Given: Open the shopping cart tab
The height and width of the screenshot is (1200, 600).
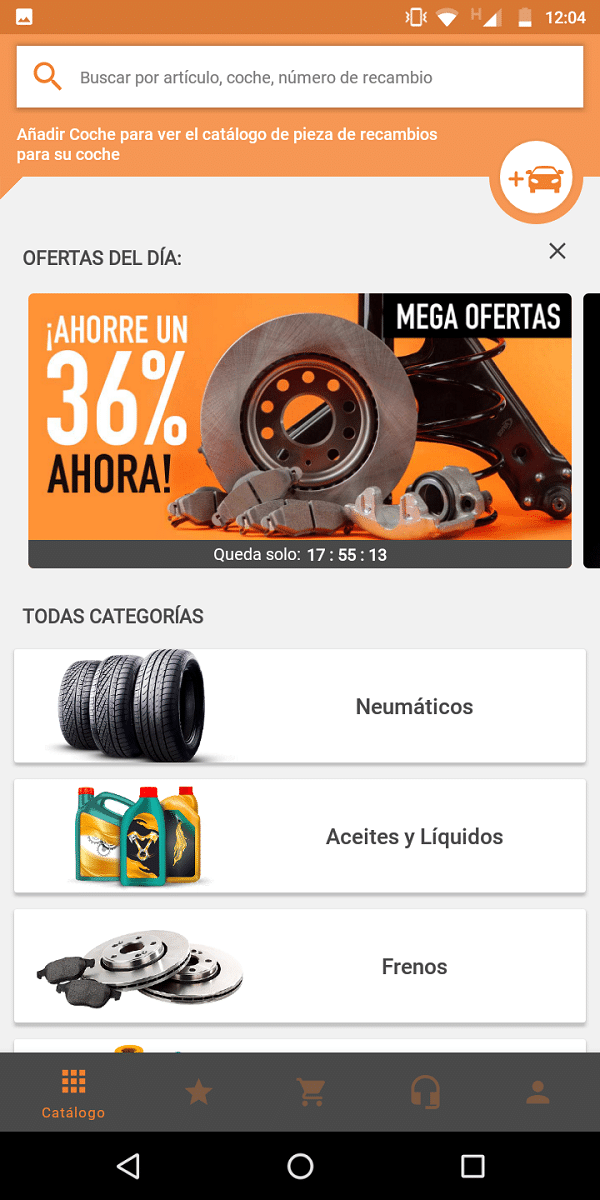Looking at the screenshot, I should coord(312,1092).
